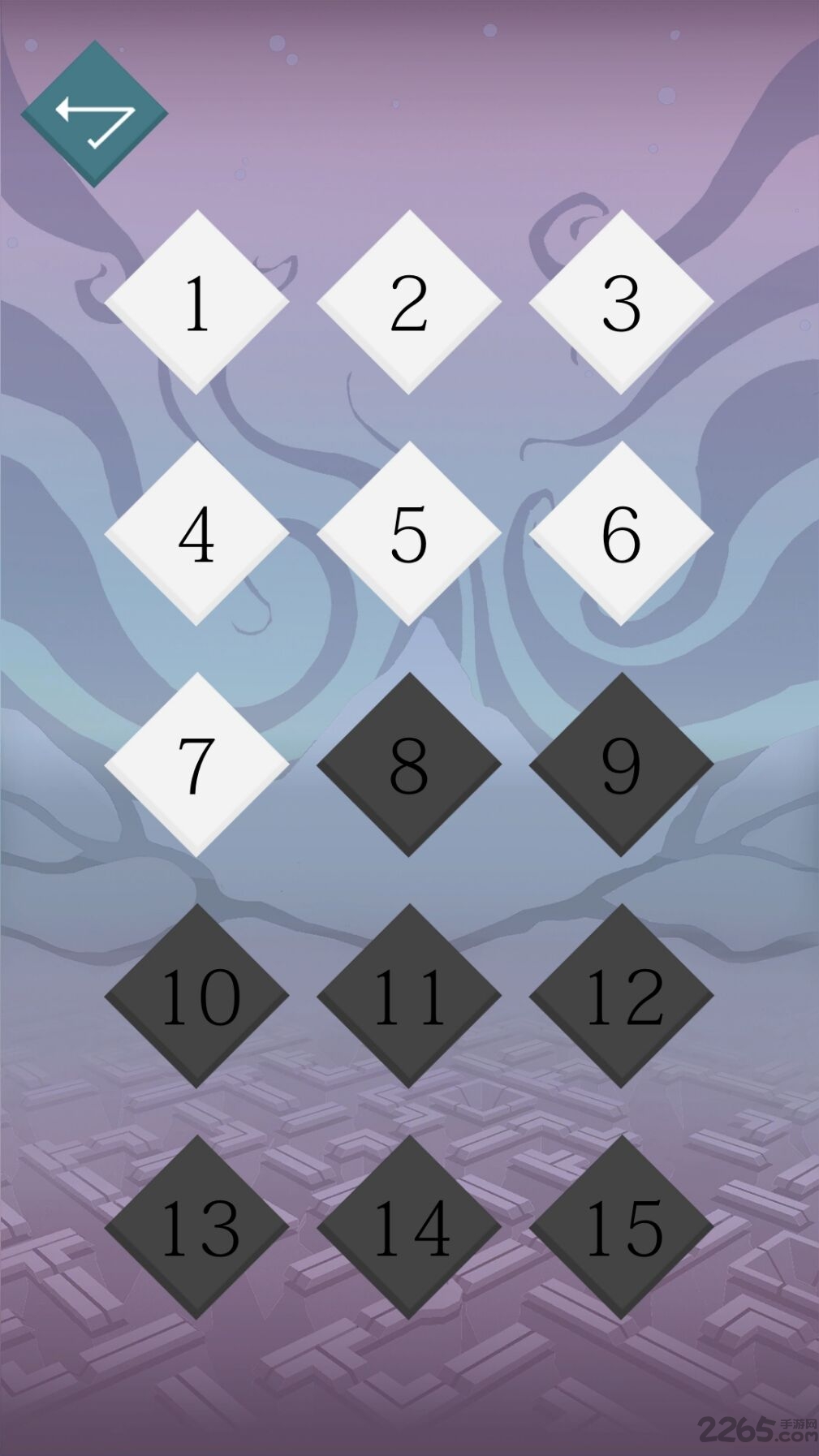Screen dimensions: 819x1456
Task: Play level 5
Action: (x=409, y=533)
